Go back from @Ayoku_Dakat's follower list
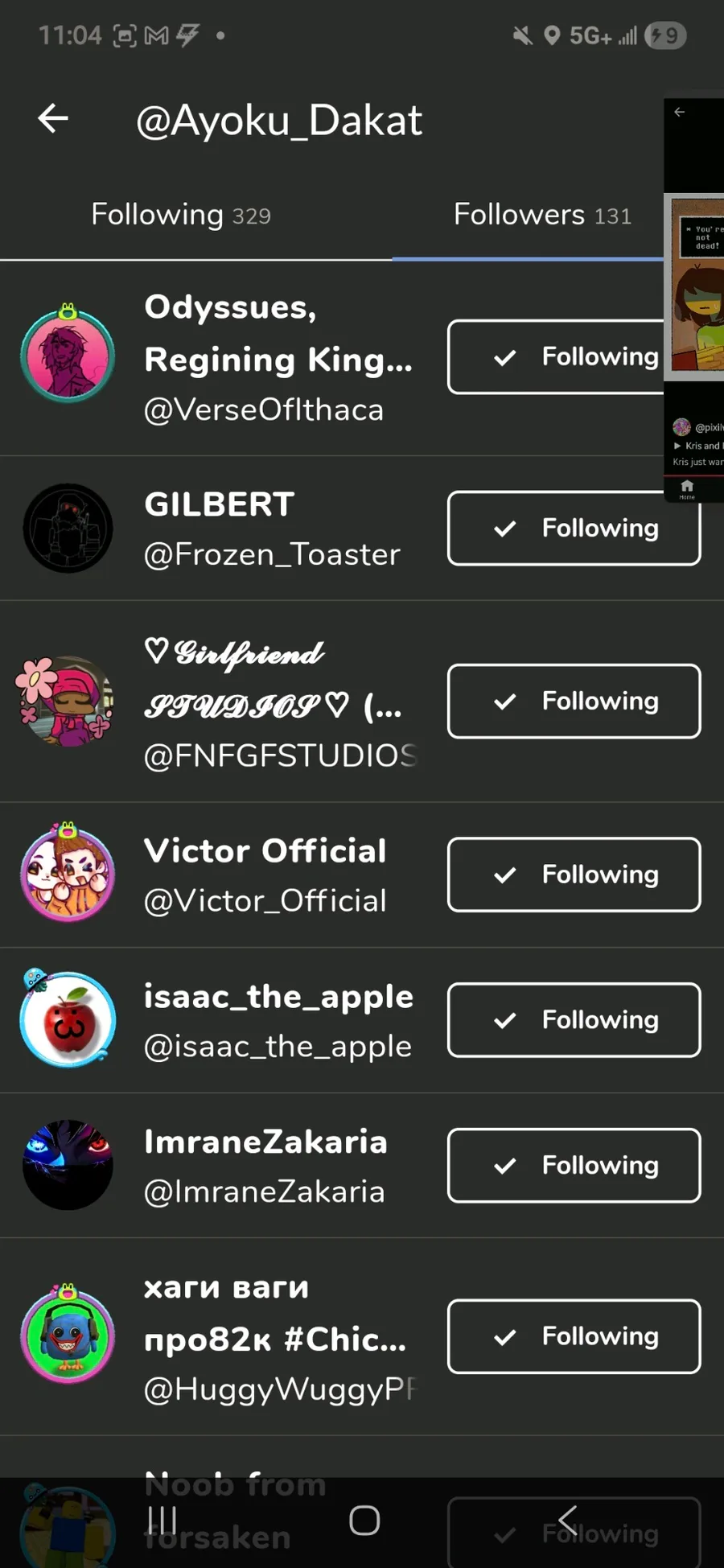This screenshot has height=1568, width=724. coord(53,119)
